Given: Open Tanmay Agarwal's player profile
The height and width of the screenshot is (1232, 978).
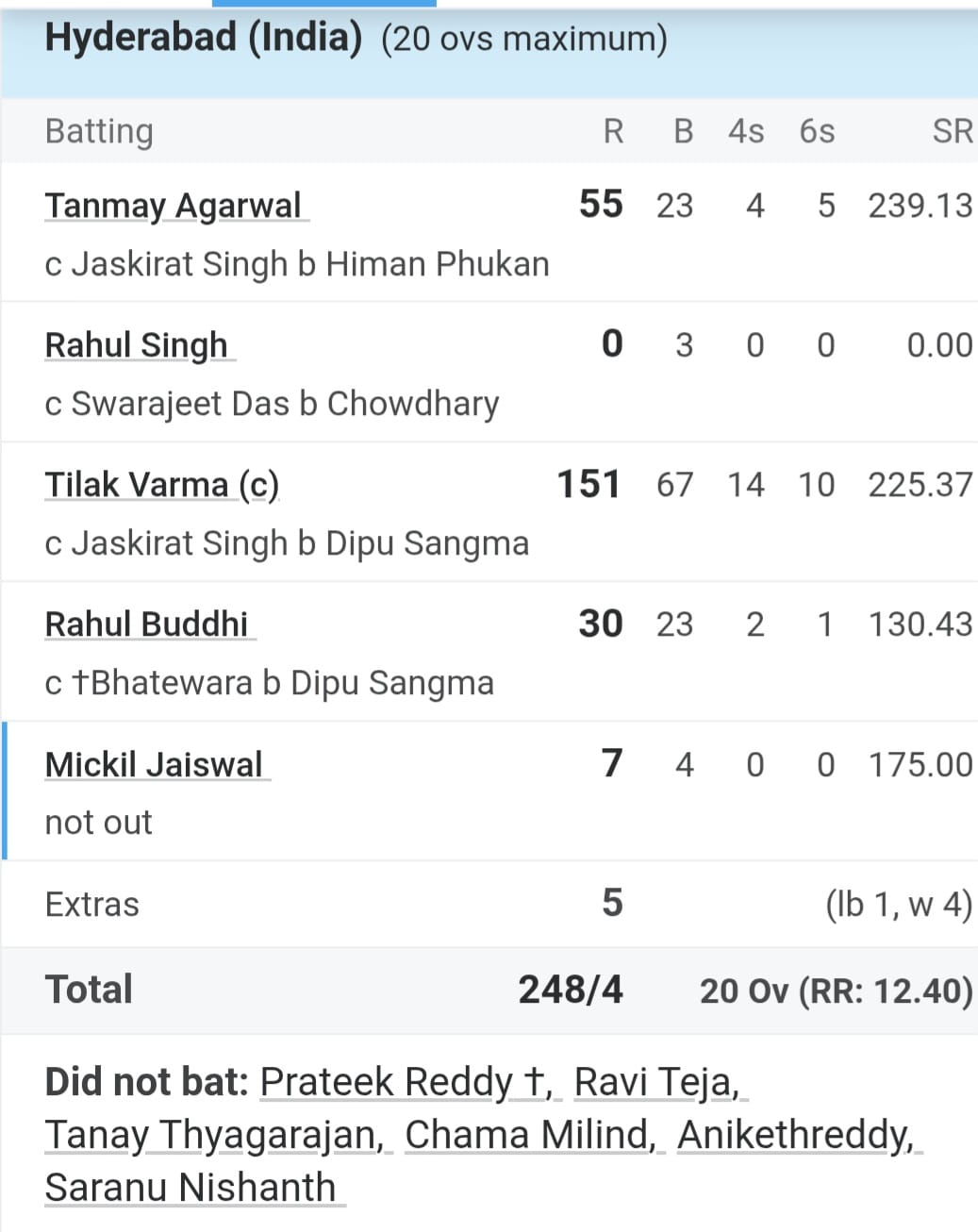Looking at the screenshot, I should (x=174, y=206).
